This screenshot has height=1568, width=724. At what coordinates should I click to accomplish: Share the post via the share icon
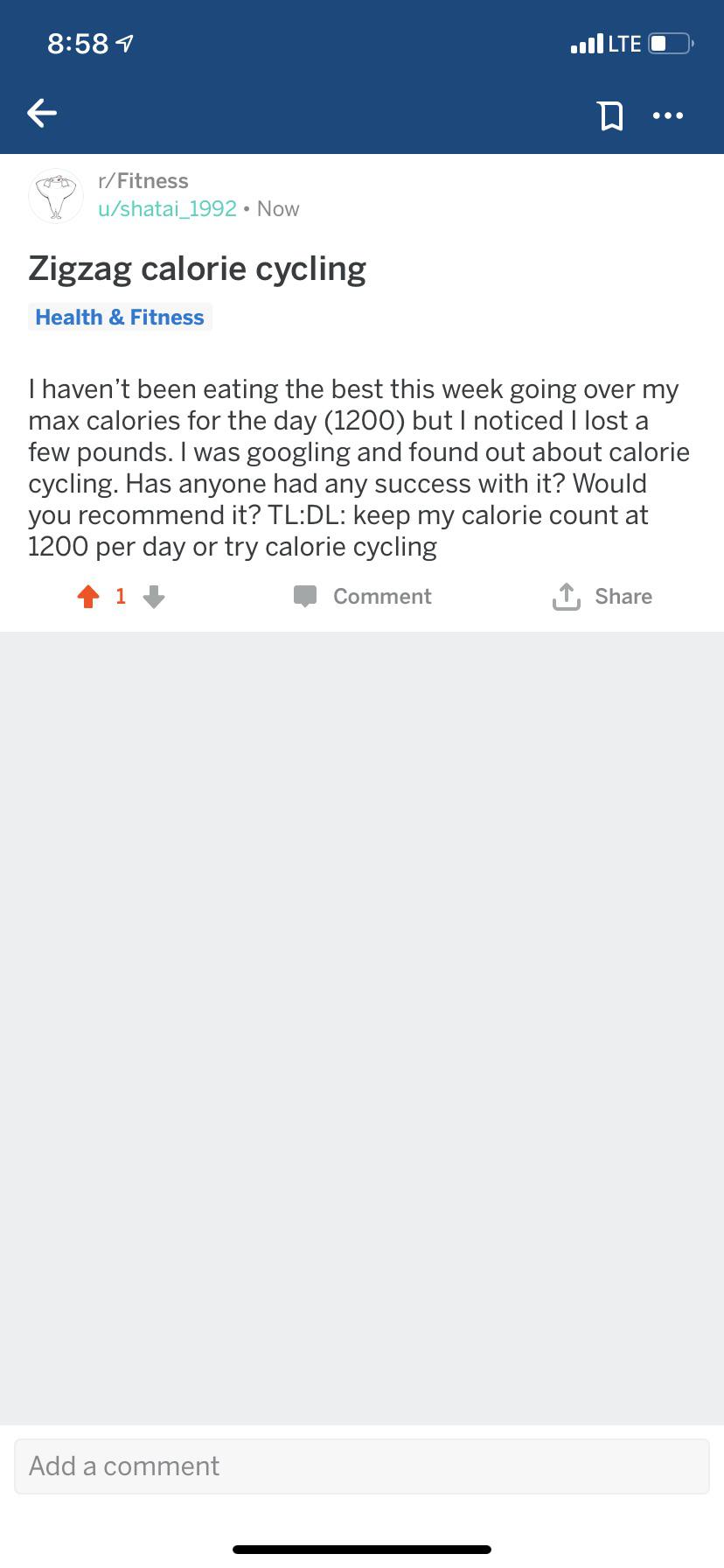point(566,596)
